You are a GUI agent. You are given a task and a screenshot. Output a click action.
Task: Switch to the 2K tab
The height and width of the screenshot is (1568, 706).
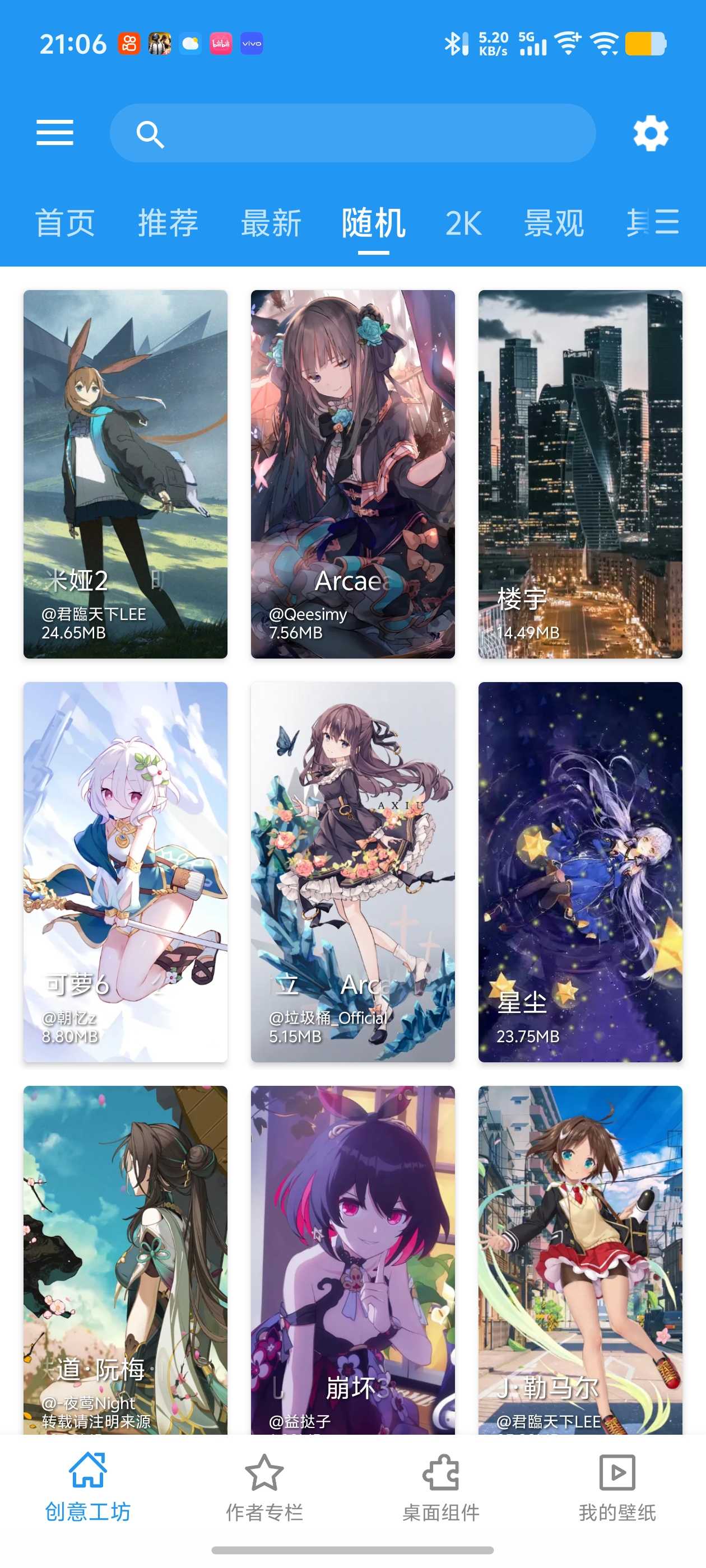click(463, 223)
